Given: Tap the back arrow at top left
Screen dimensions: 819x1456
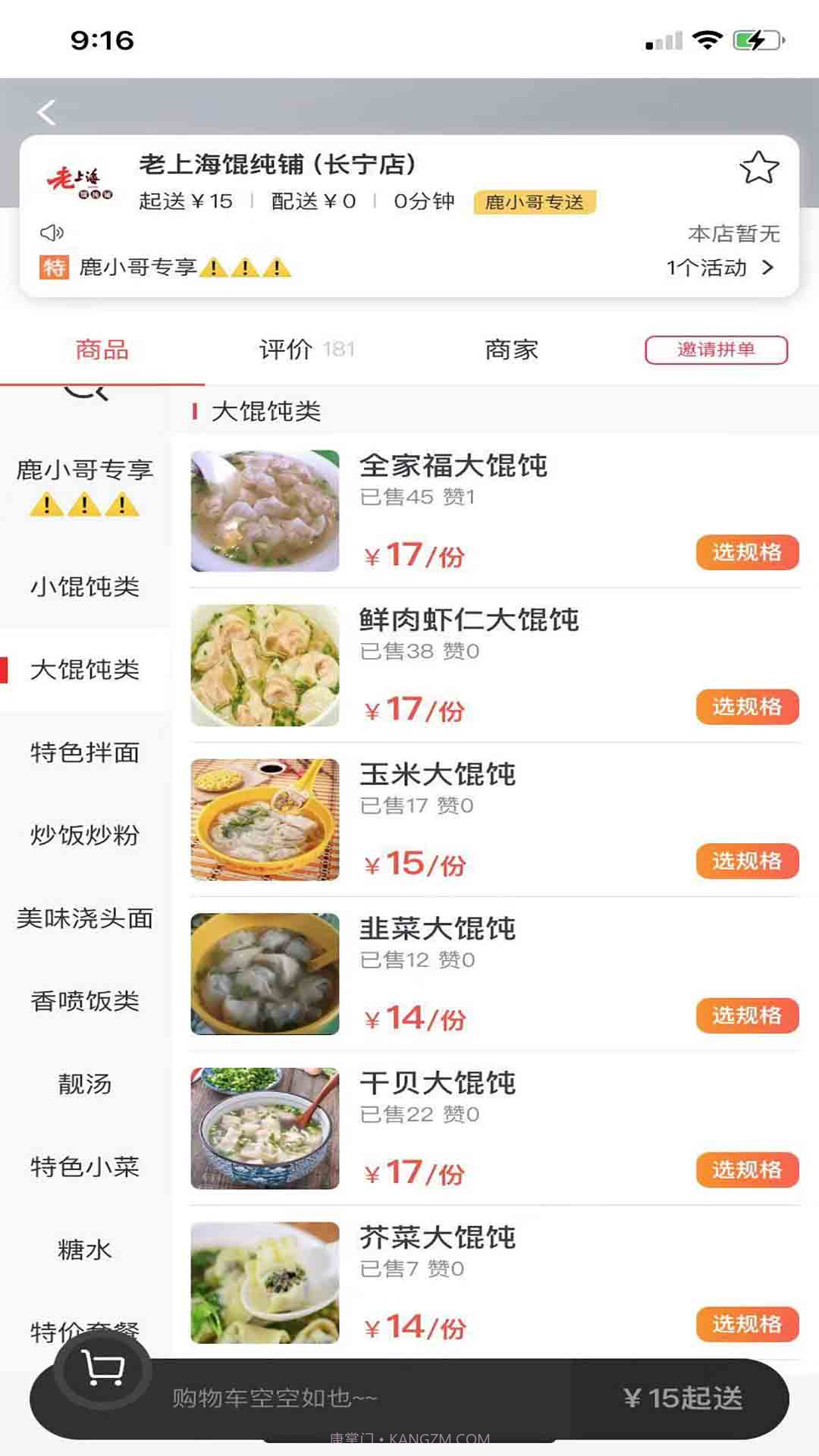Looking at the screenshot, I should pyautogui.click(x=47, y=111).
